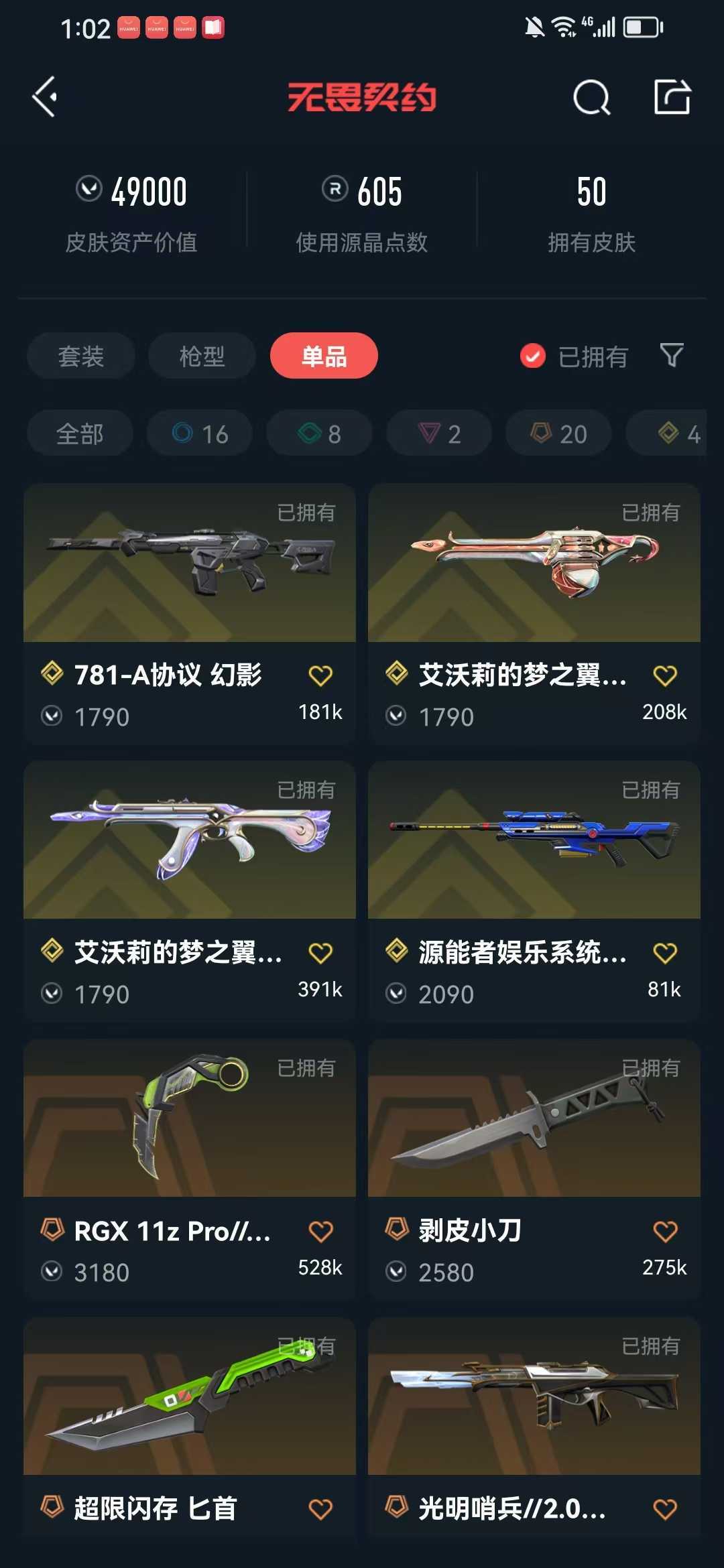Switch to the 套装 tab

coord(80,356)
